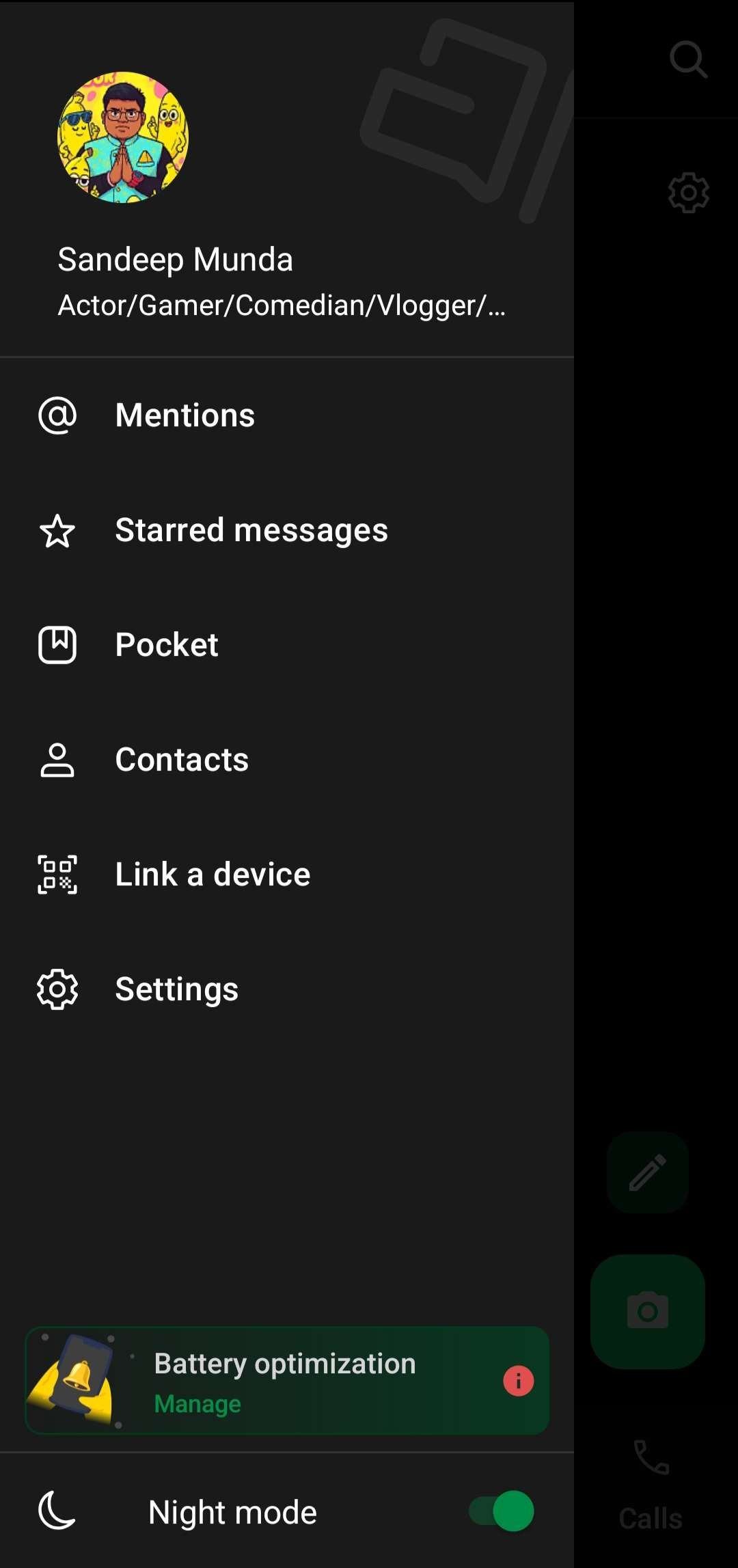Turn off the Night mode switch

pyautogui.click(x=502, y=1511)
